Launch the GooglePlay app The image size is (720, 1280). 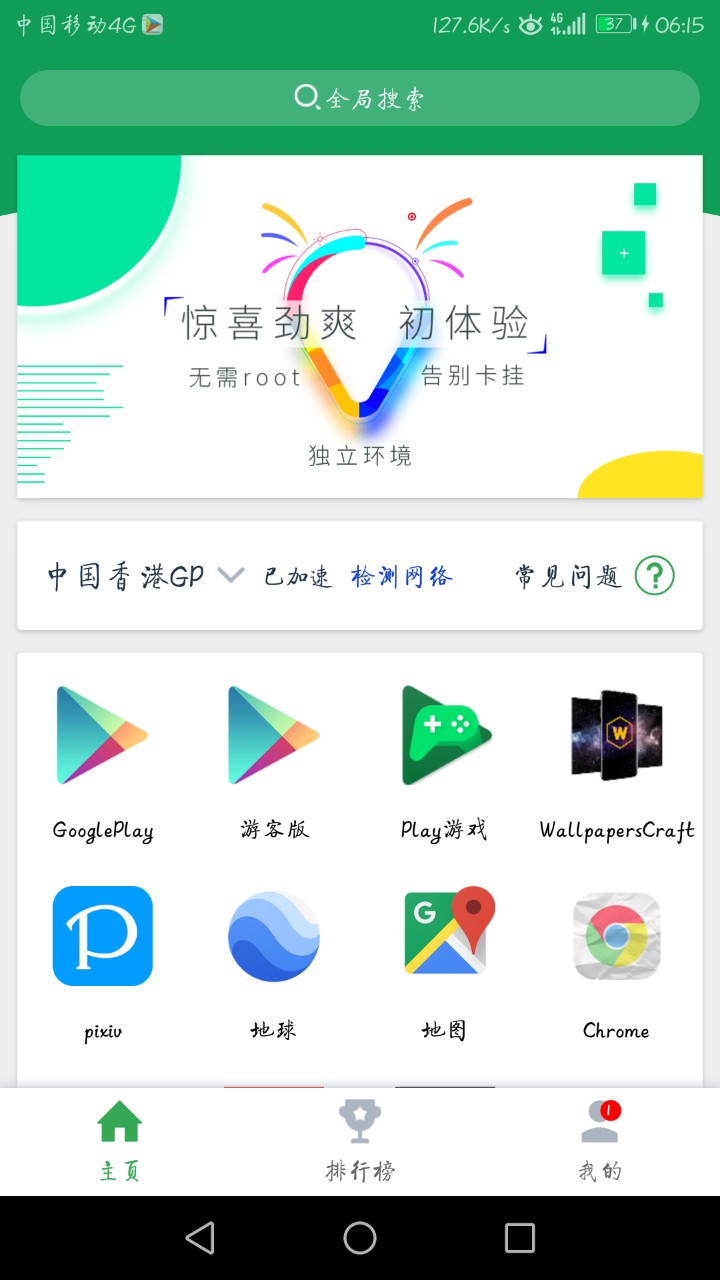(103, 736)
